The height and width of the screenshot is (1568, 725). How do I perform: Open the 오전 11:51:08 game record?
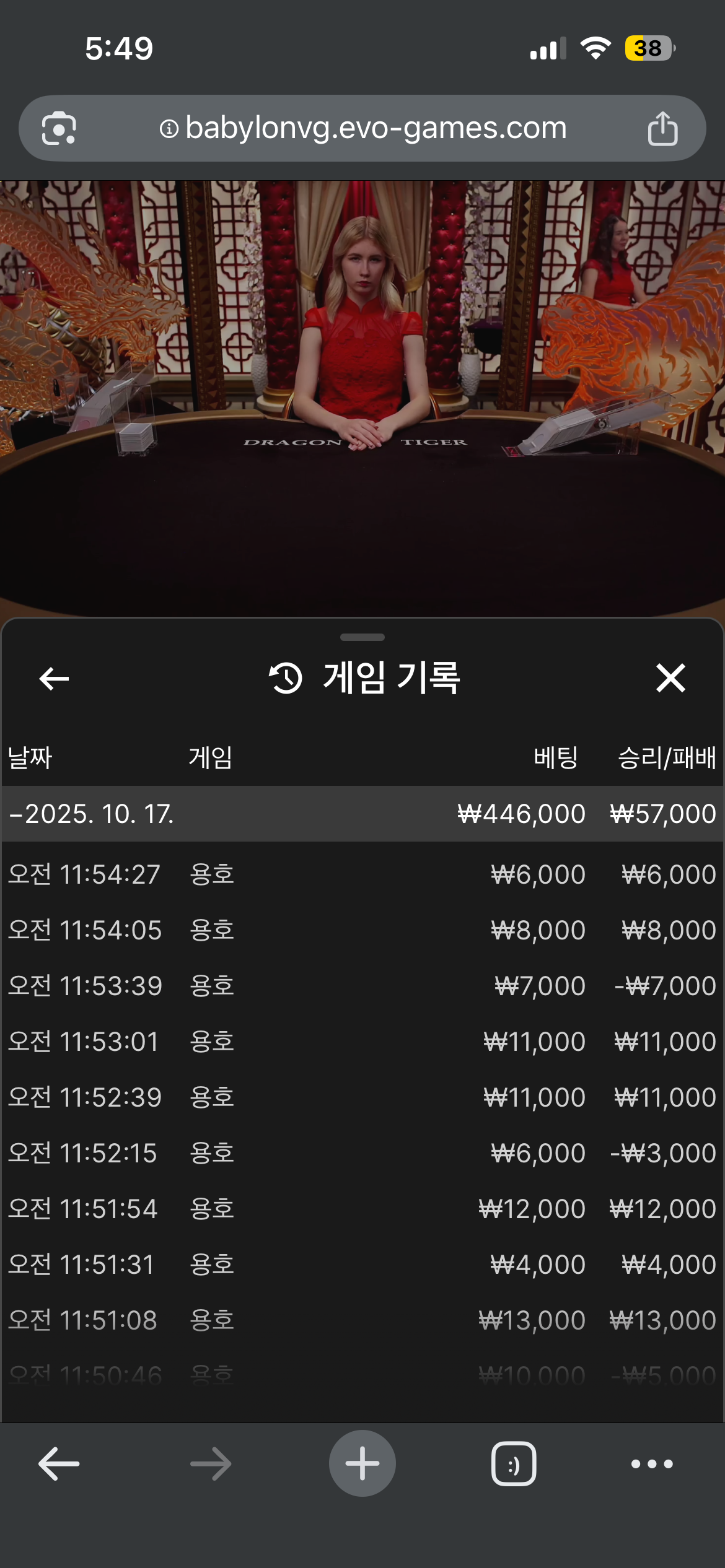coord(362,1320)
